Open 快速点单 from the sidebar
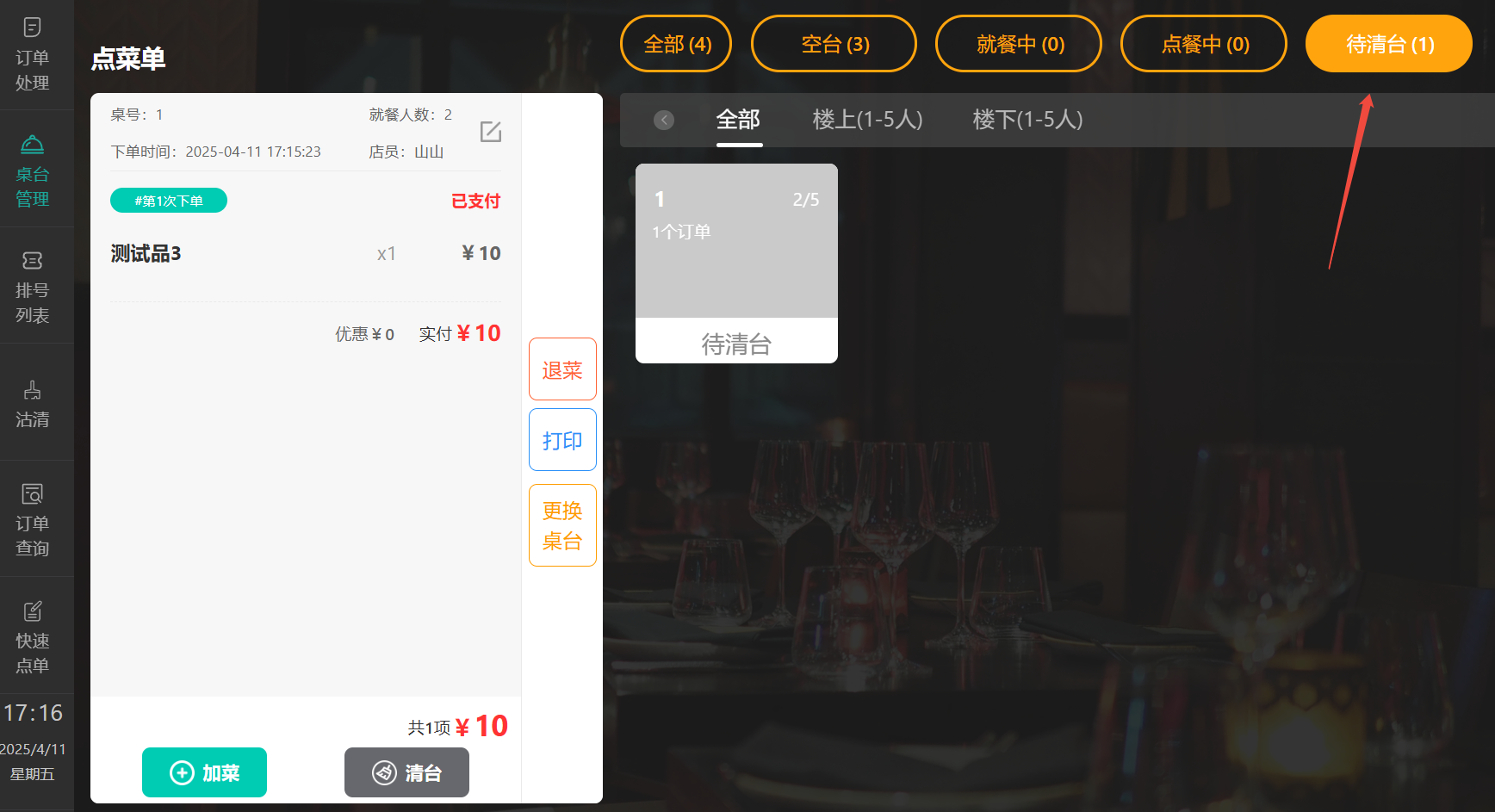 pos(33,637)
